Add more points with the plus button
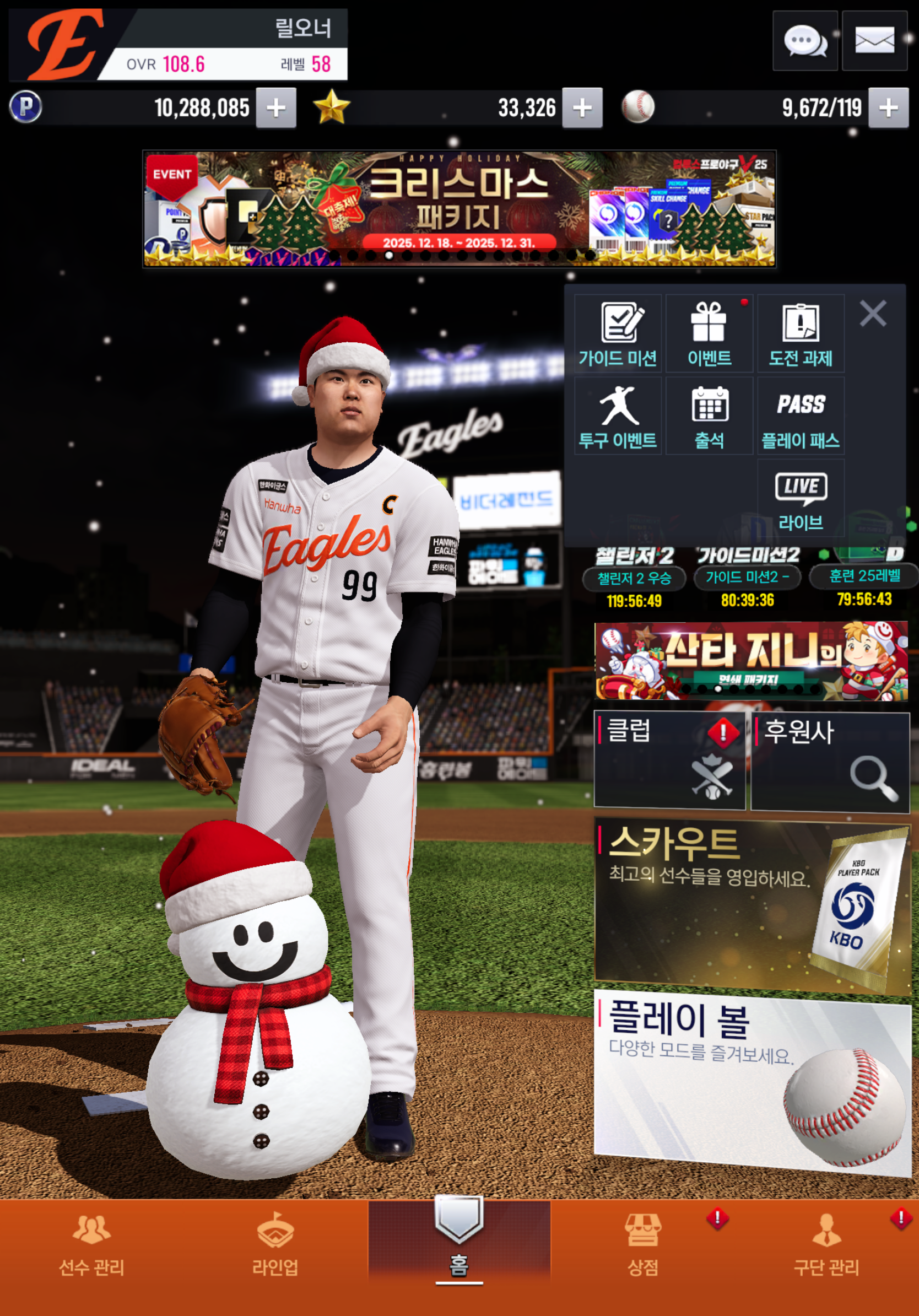919x1316 pixels. [x=275, y=108]
